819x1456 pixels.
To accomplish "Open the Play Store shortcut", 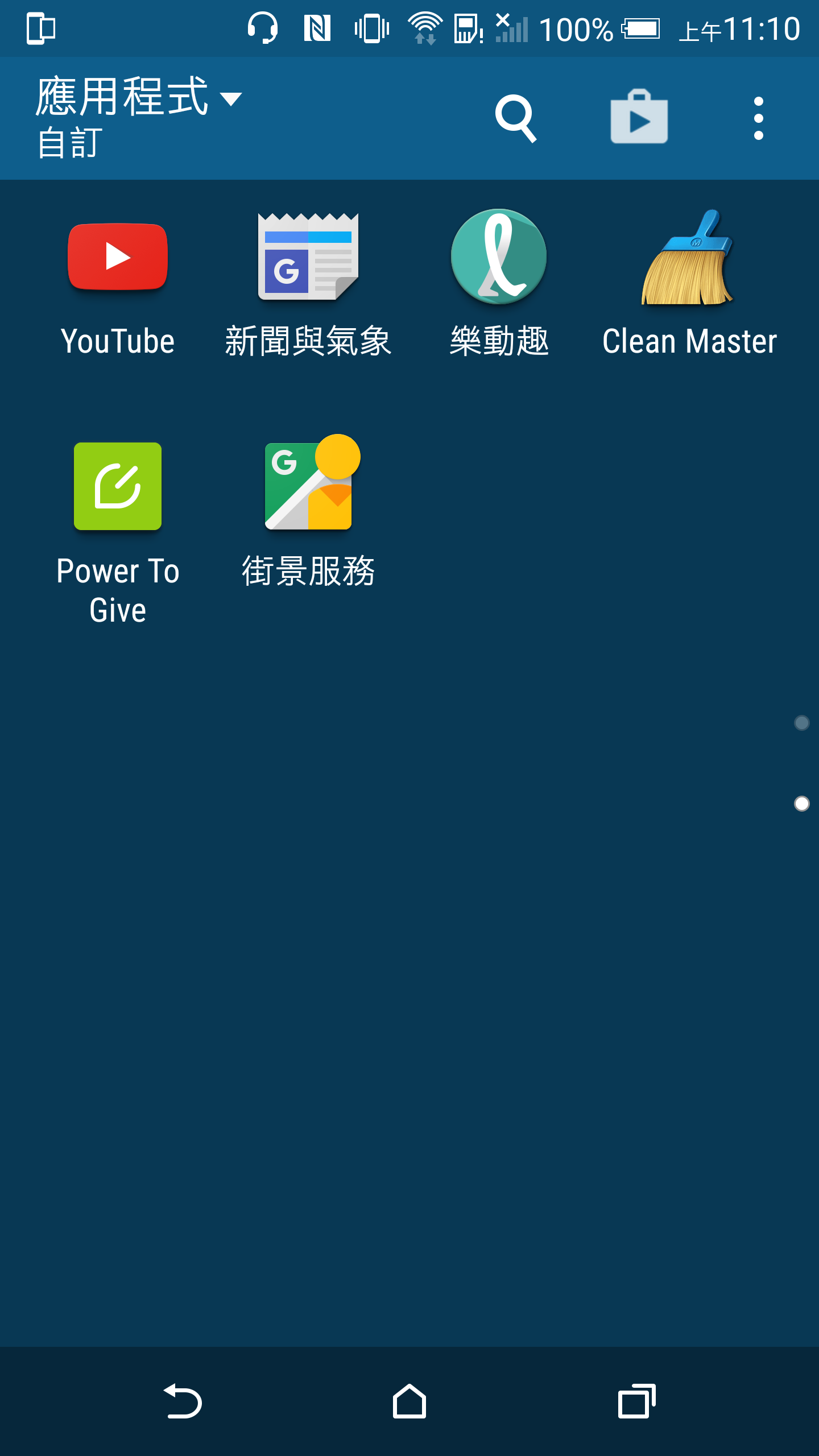I will pyautogui.click(x=639, y=118).
